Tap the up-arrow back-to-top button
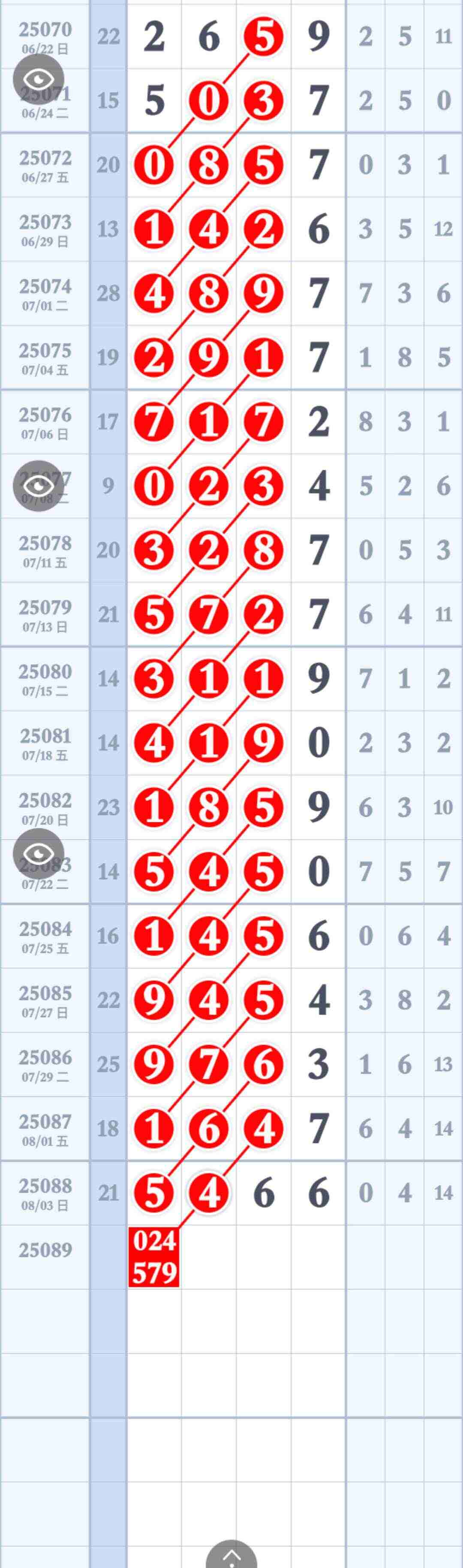Image resolution: width=463 pixels, height=1568 pixels. coord(231,1556)
